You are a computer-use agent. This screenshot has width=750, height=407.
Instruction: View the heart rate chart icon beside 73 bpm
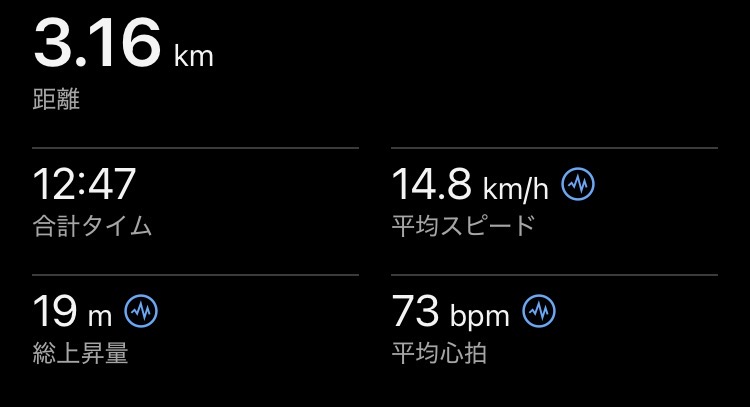(539, 311)
